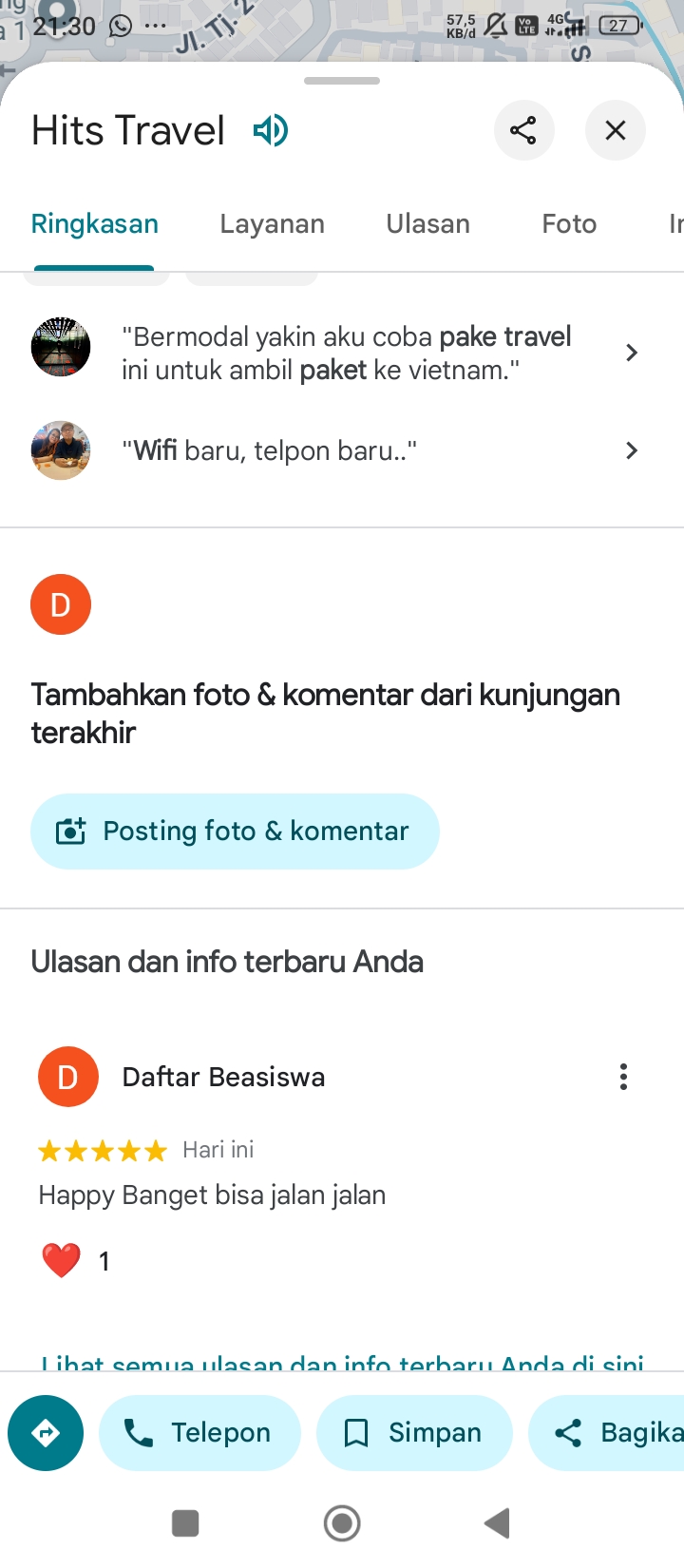This screenshot has height=1568, width=684.
Task: Open the "Wifi baru, telpon baru" review
Action: tap(342, 450)
